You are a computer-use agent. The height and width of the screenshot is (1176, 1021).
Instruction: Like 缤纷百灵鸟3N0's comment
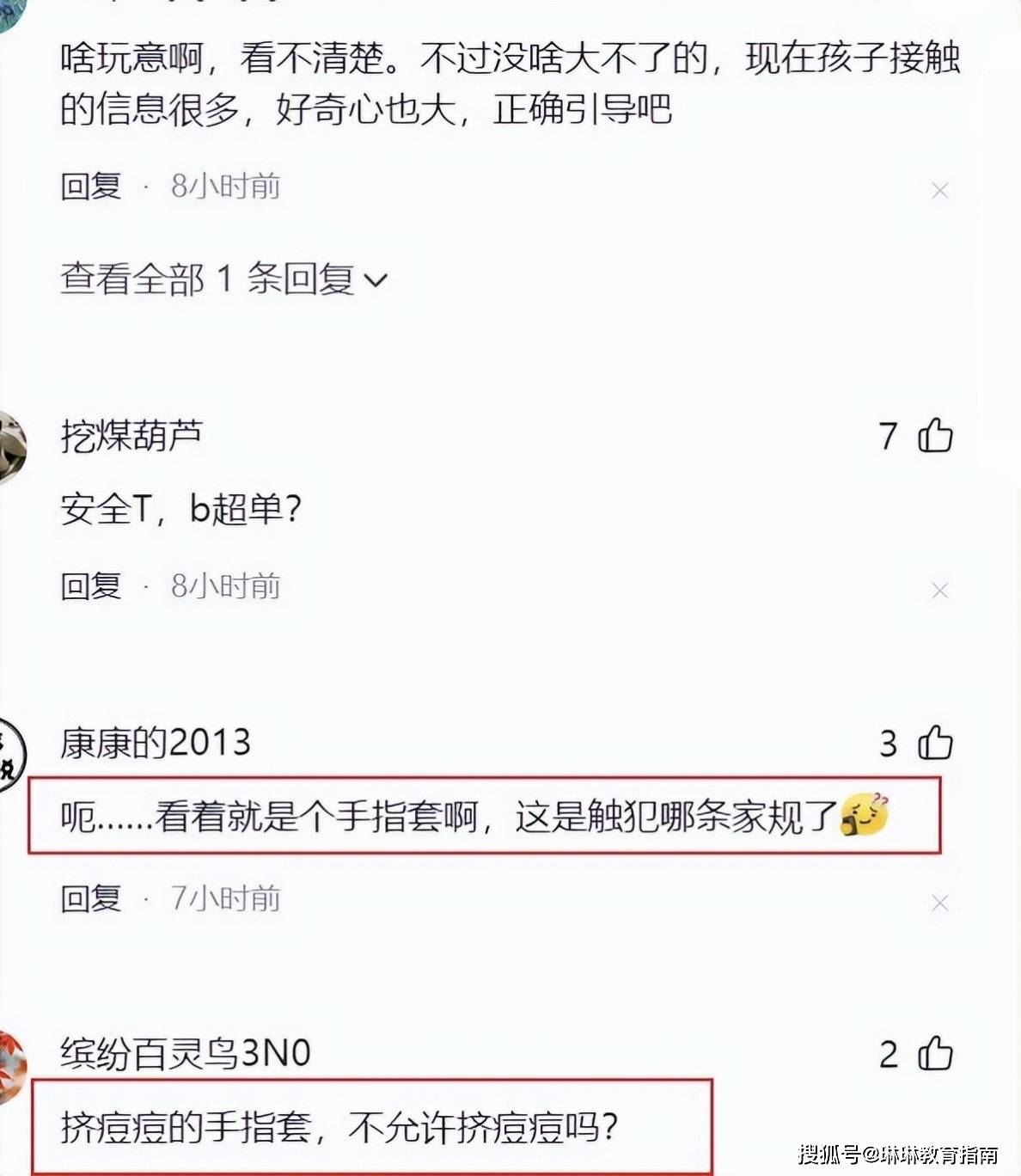pyautogui.click(x=935, y=1054)
